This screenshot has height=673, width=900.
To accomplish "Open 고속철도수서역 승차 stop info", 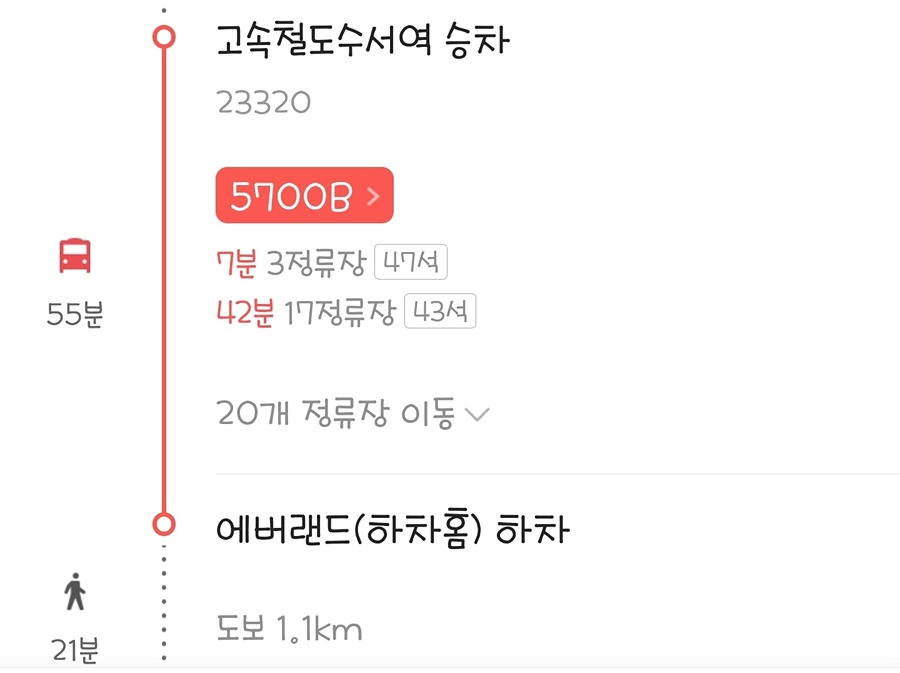I will tap(364, 42).
